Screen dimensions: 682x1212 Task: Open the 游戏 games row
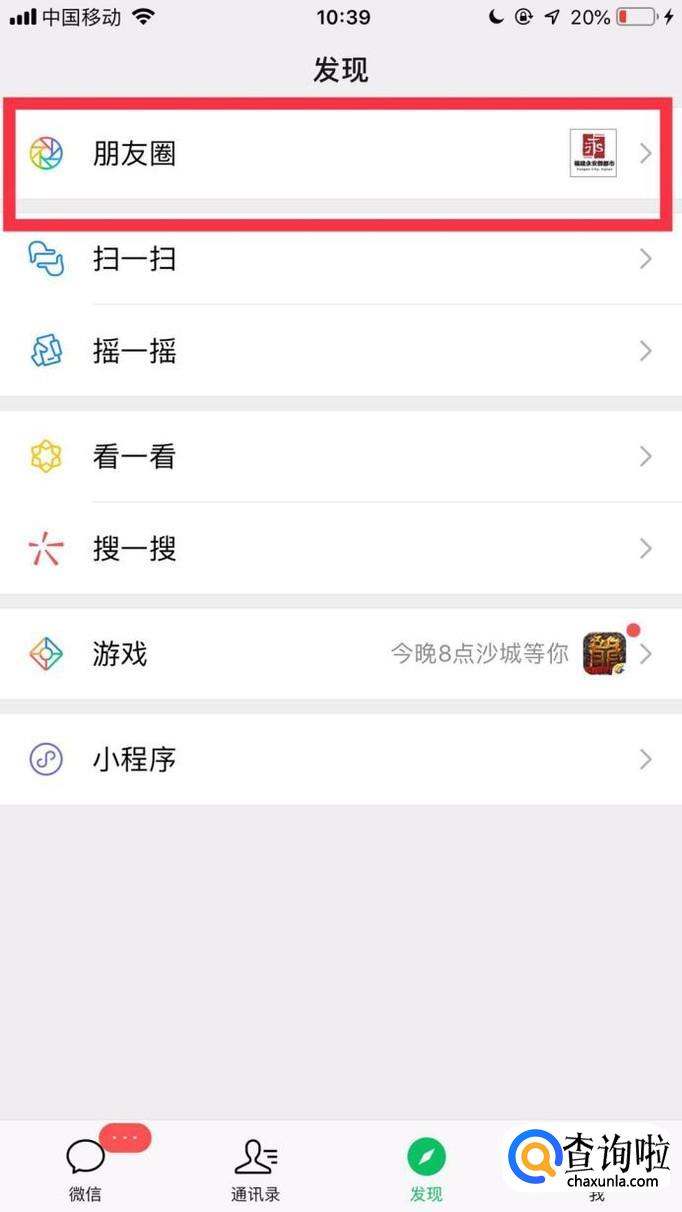point(340,654)
